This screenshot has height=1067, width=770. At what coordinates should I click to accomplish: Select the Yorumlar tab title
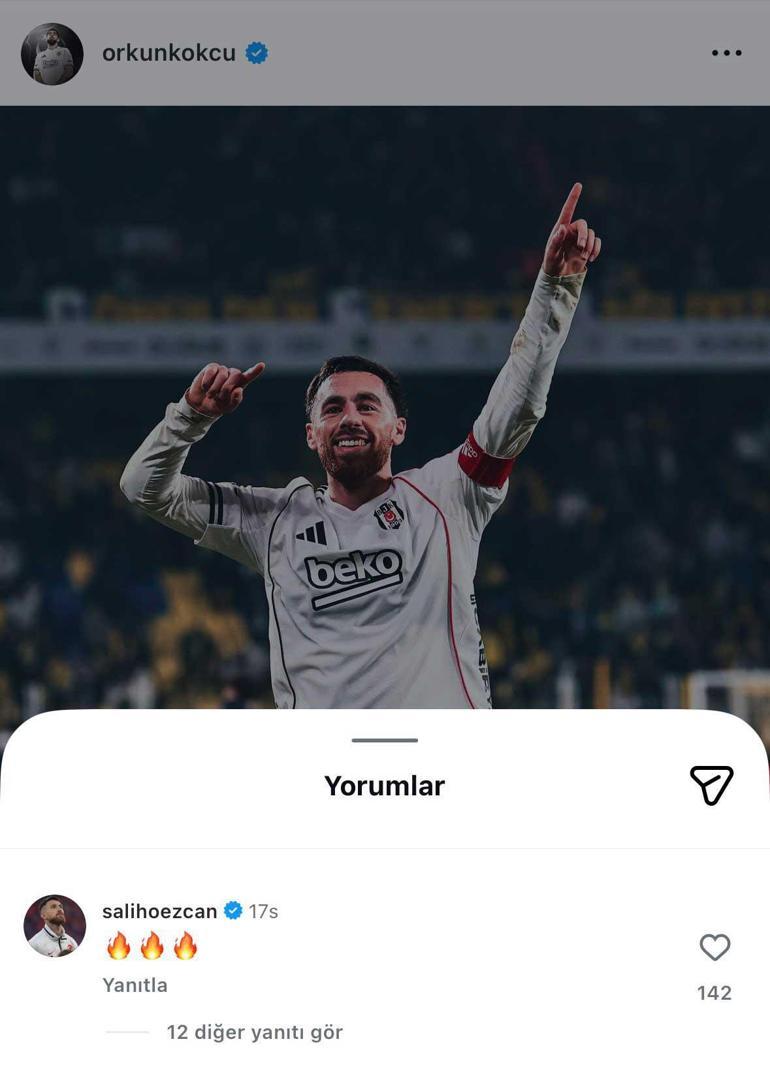tap(384, 786)
